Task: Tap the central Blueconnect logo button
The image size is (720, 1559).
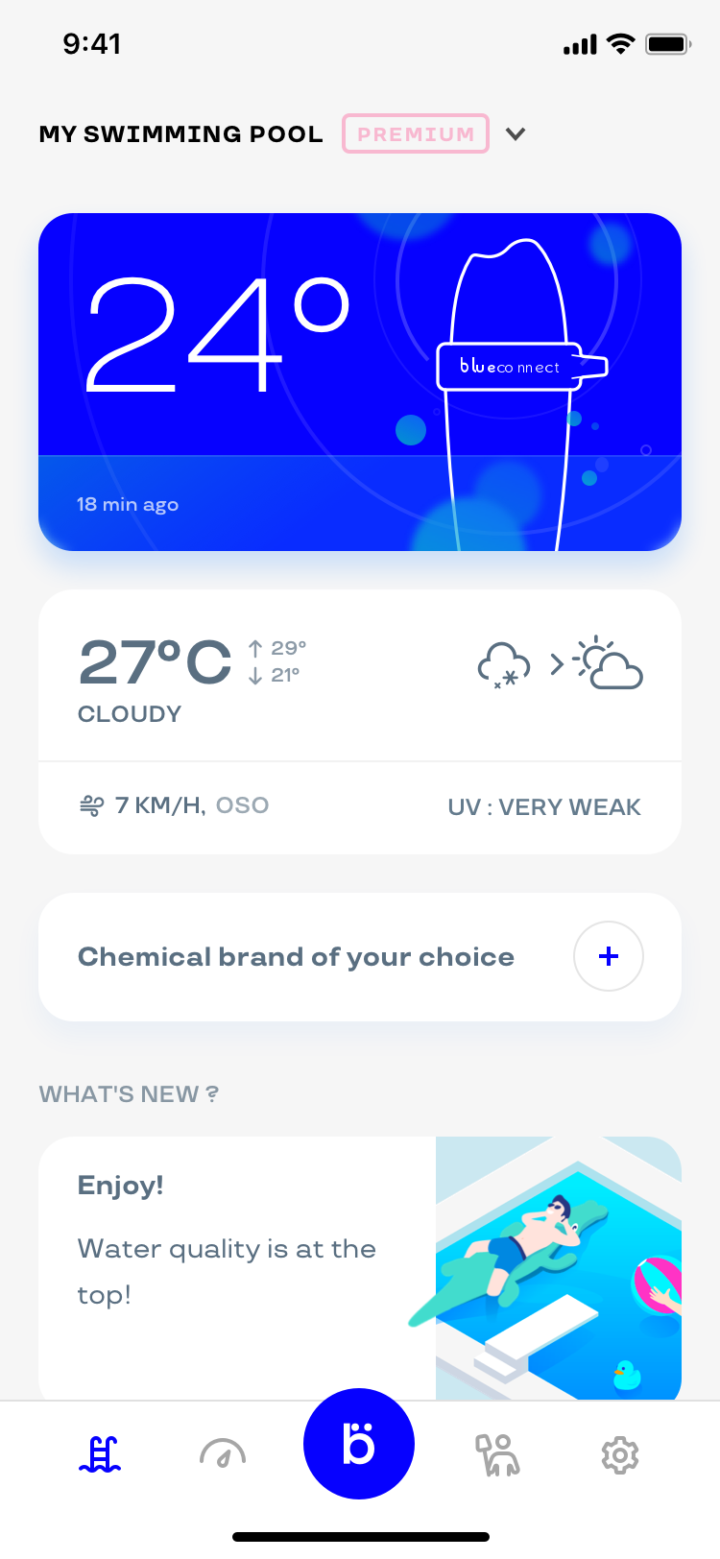Action: click(358, 1444)
